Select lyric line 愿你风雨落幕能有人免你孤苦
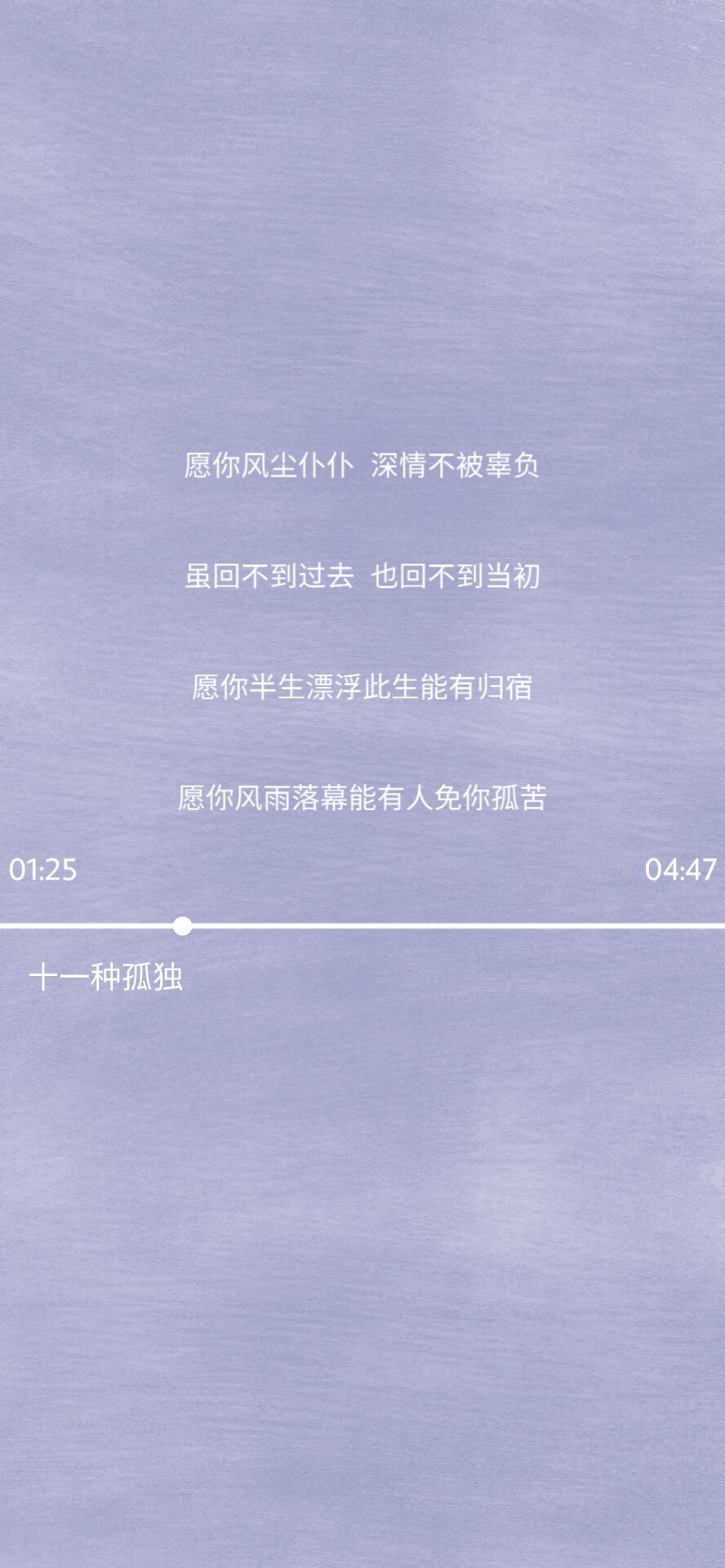 (362, 798)
